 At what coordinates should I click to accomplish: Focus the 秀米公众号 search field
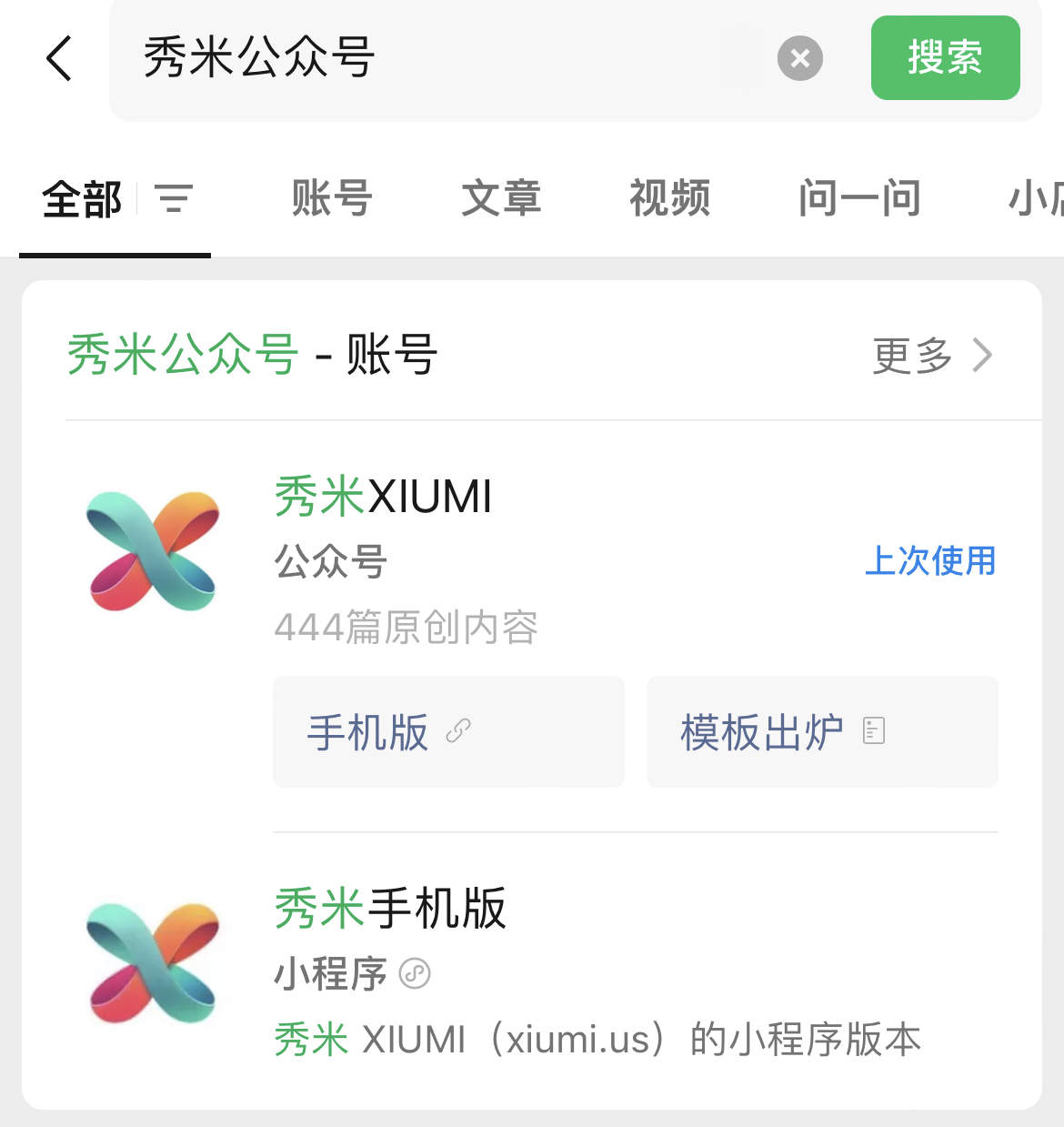(x=437, y=59)
